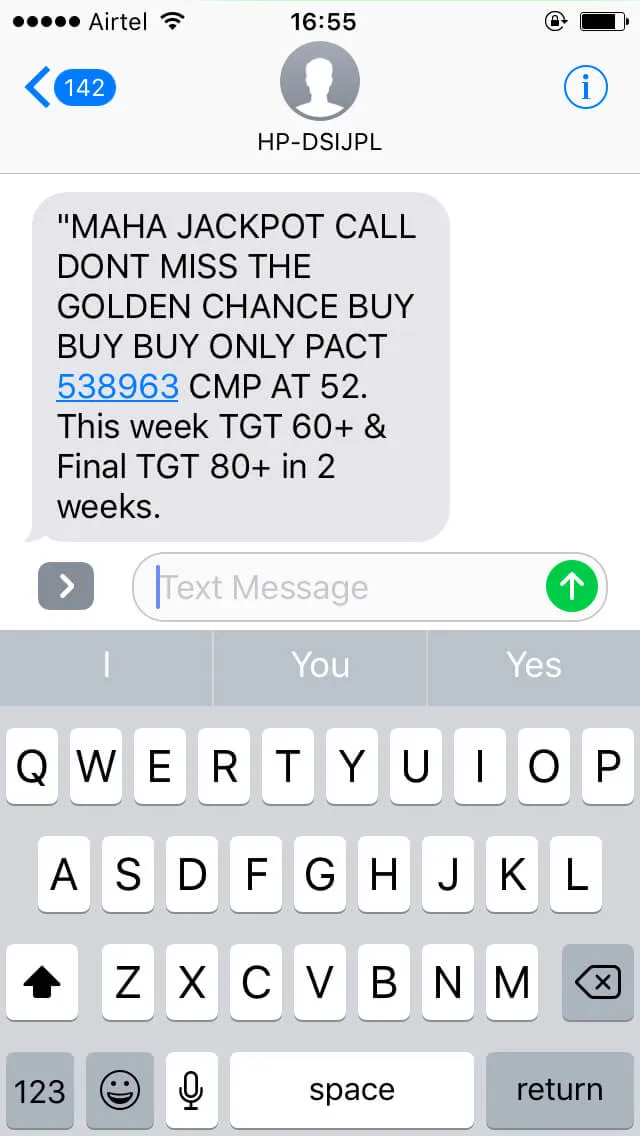Start dictation with the microphone key
Viewport: 640px width, 1136px height.
[192, 1090]
